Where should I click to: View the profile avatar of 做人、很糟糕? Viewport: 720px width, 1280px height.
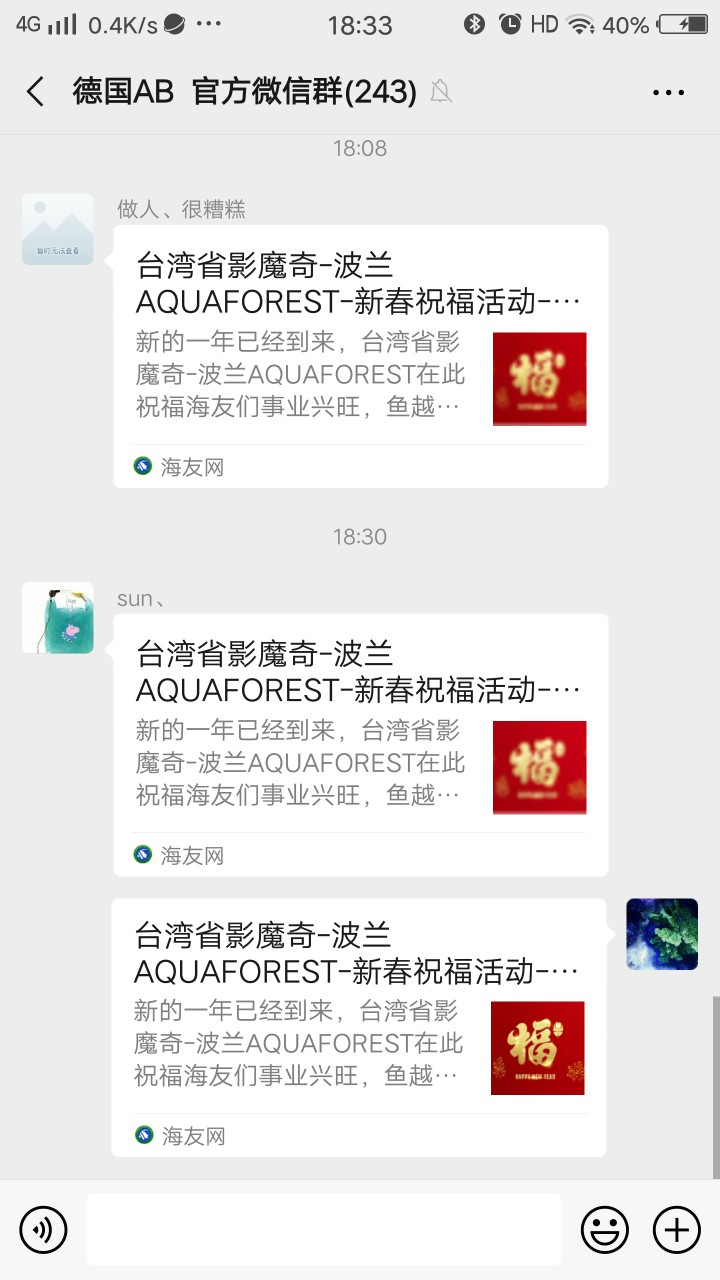click(58, 230)
